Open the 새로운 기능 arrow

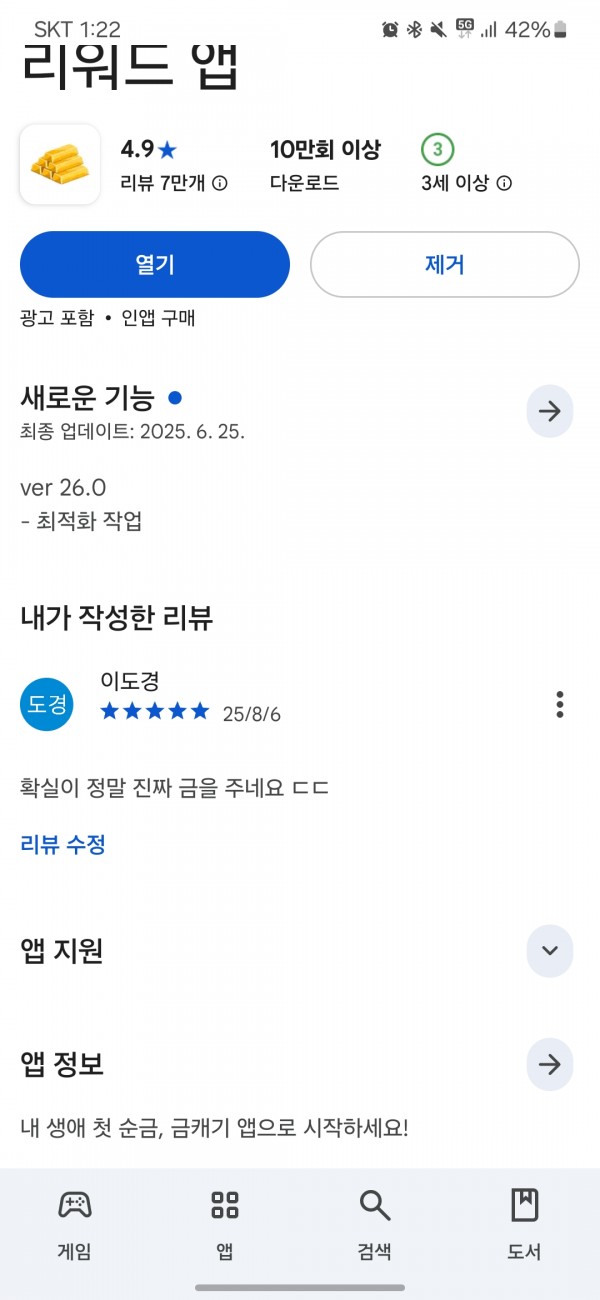tap(550, 411)
